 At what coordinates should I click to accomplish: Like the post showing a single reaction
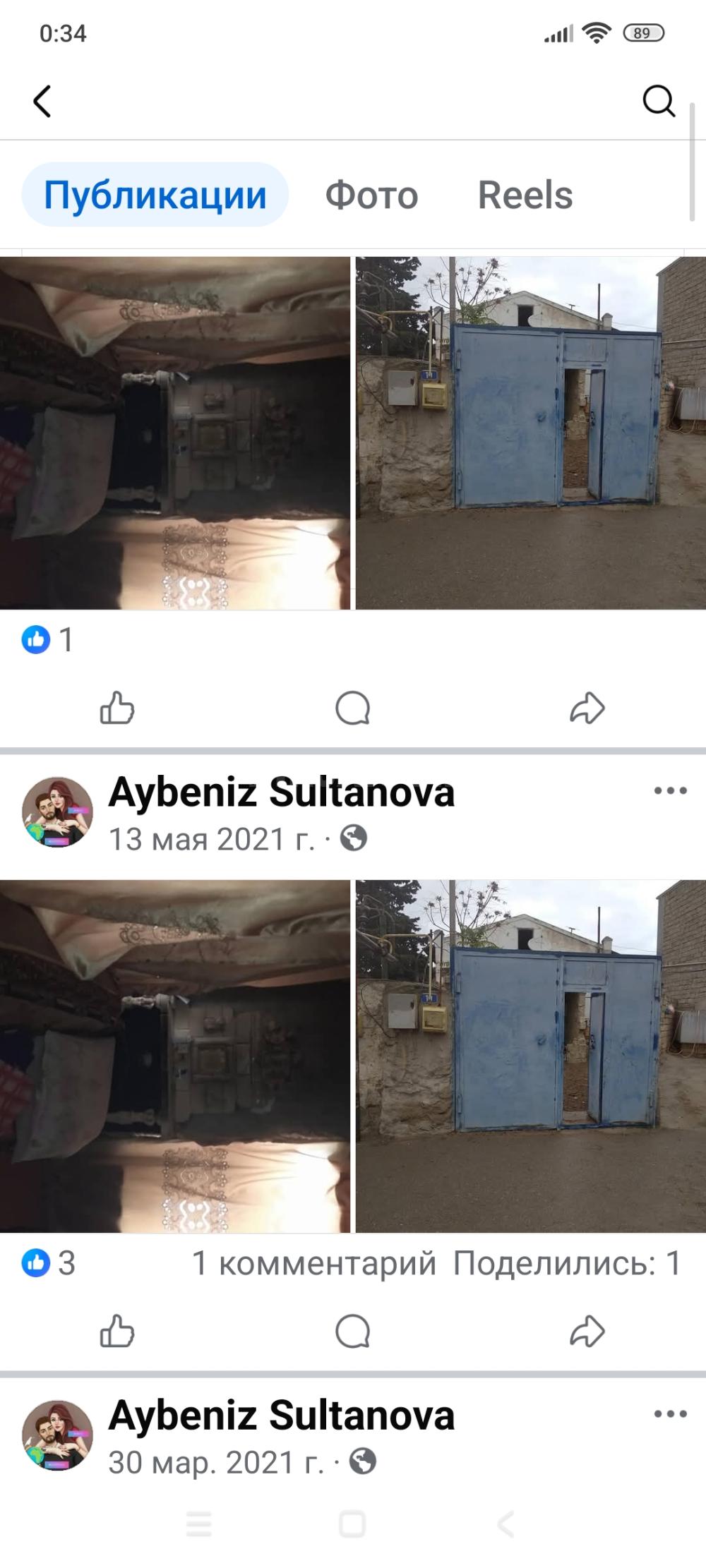click(x=117, y=708)
